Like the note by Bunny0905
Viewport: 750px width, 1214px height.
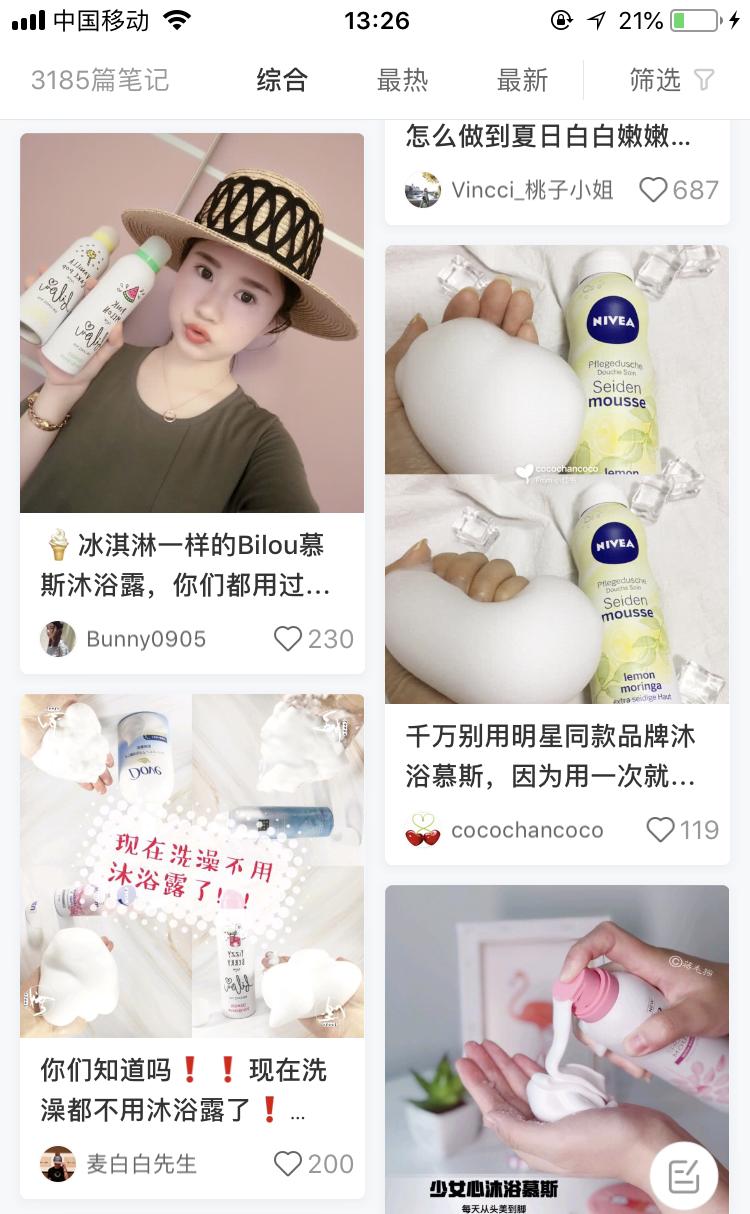pos(288,638)
